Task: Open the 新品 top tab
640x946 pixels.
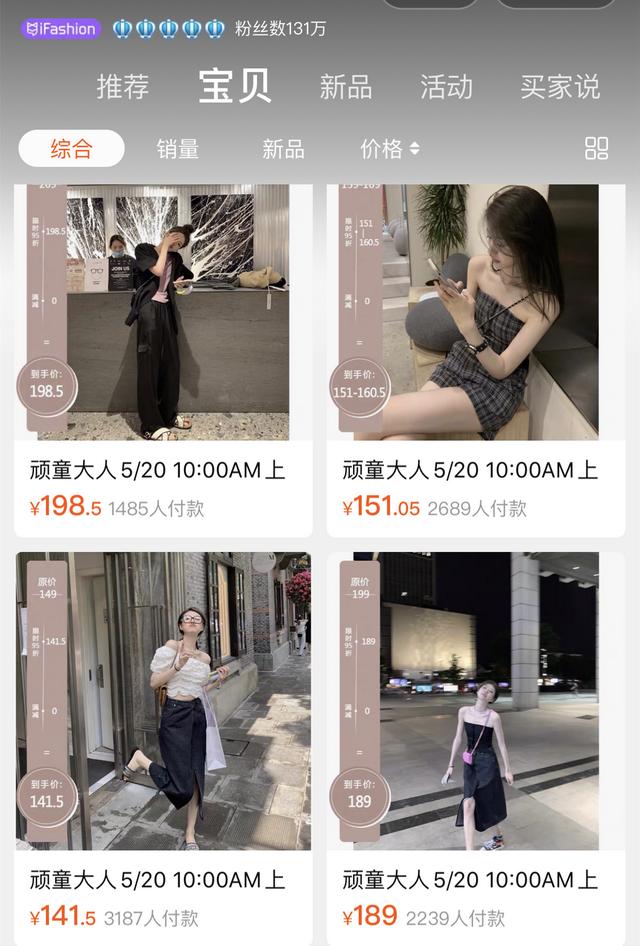Action: click(x=346, y=87)
